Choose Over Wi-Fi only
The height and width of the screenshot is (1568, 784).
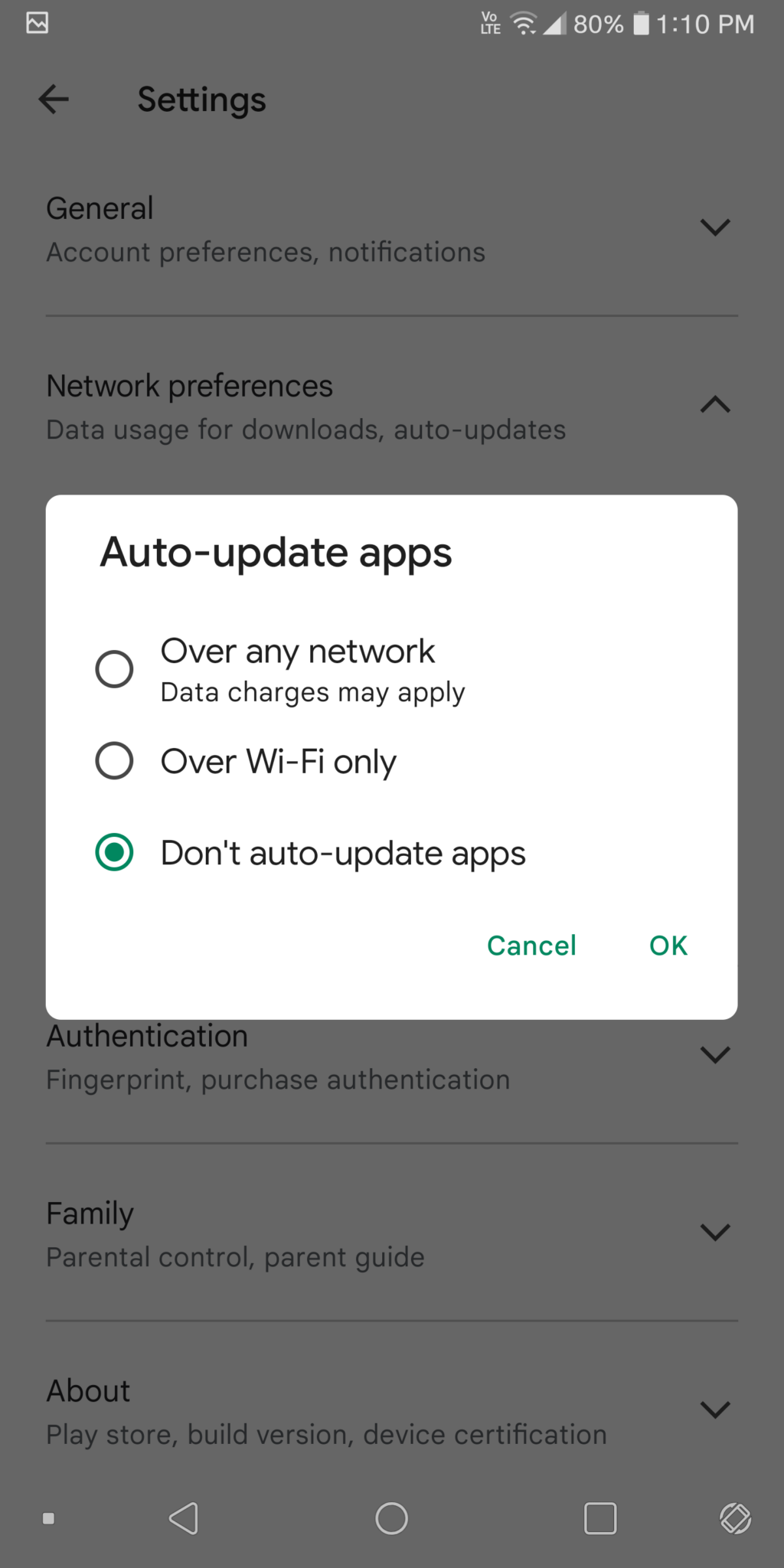(114, 761)
